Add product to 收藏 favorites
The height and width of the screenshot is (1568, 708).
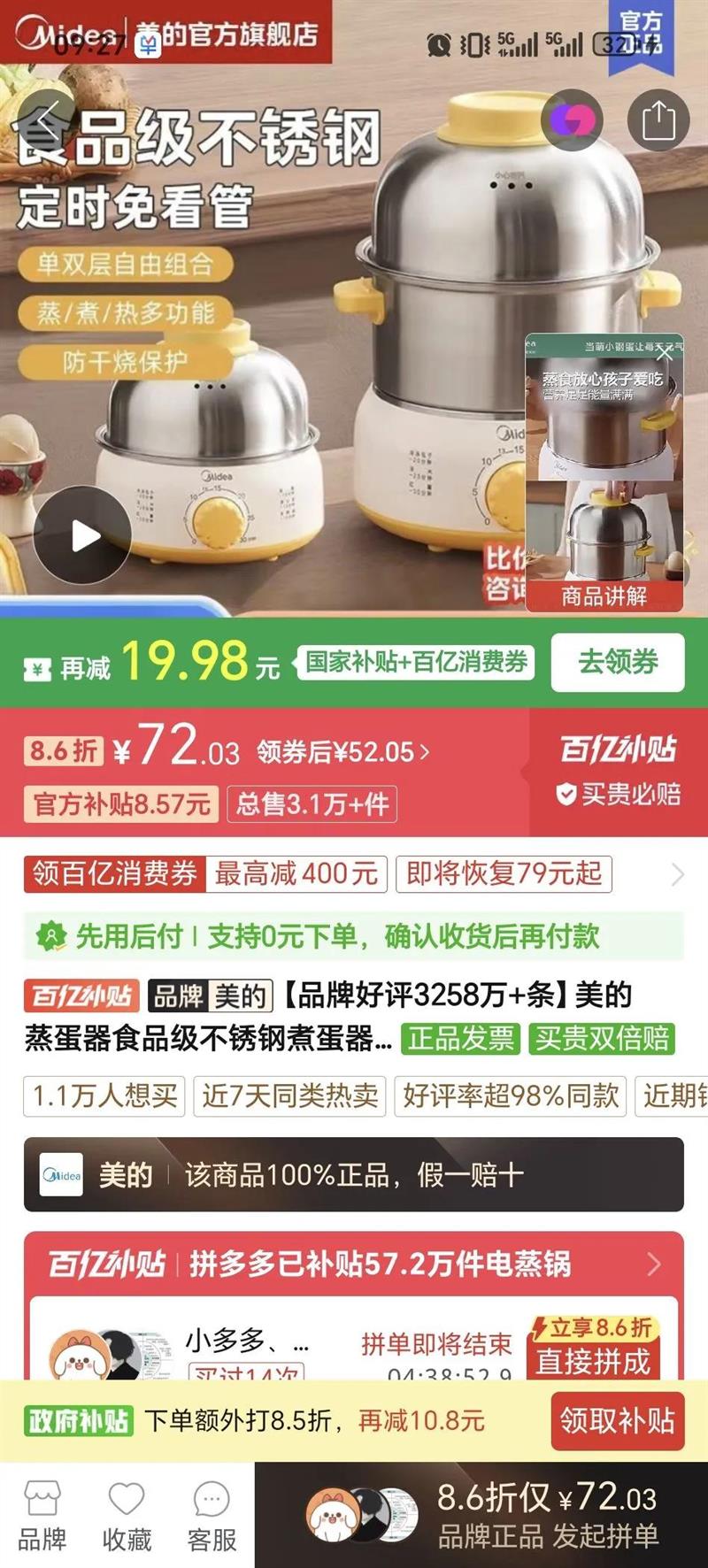[x=127, y=1515]
